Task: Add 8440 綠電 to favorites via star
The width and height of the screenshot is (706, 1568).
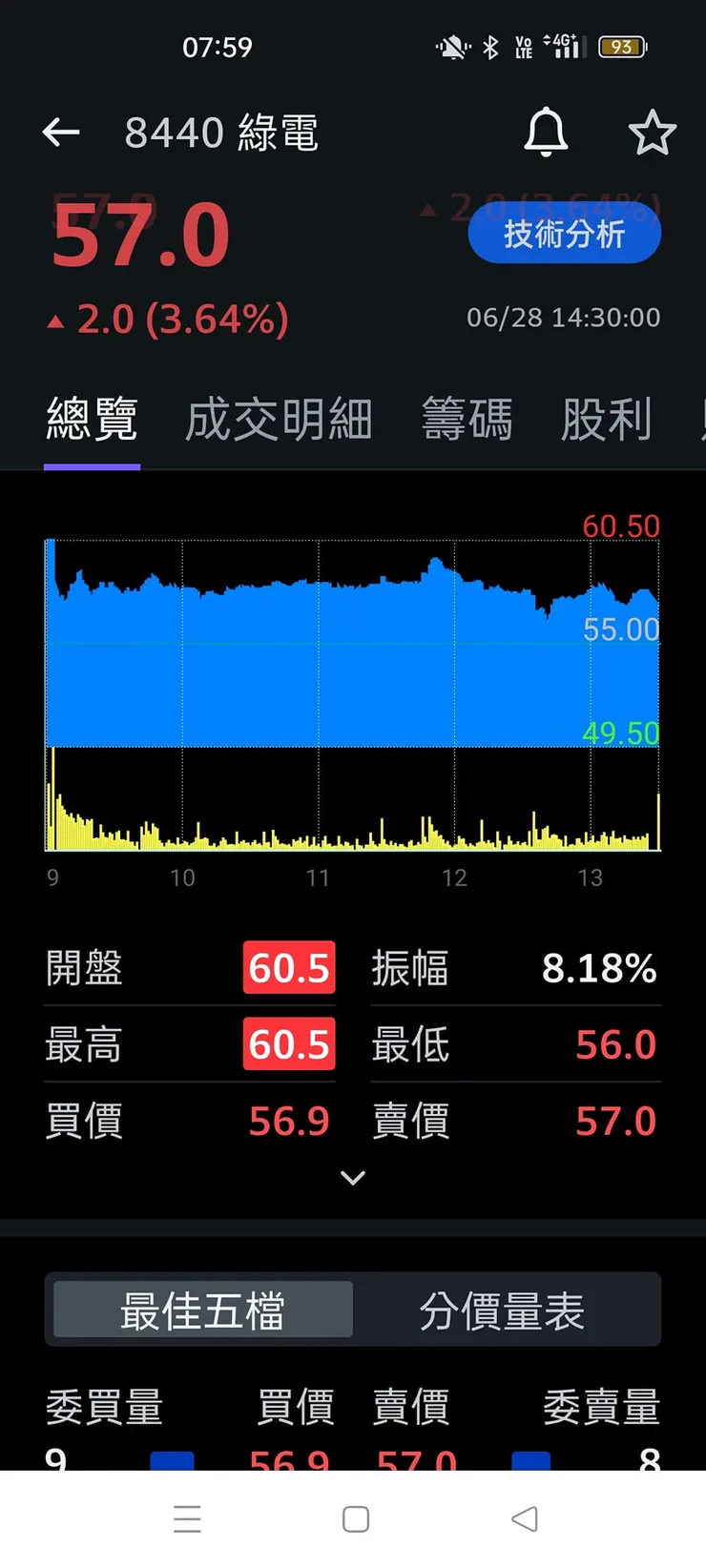Action: [653, 133]
